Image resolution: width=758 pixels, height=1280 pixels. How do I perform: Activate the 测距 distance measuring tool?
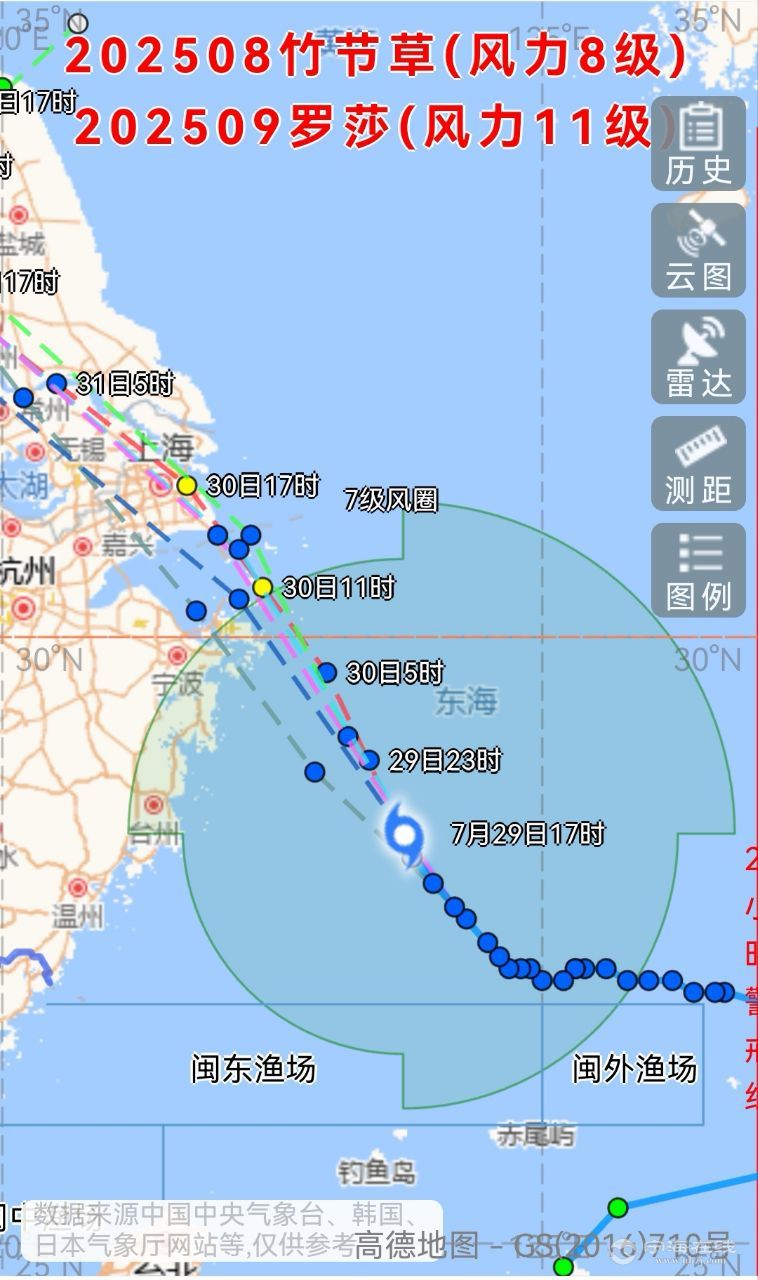point(698,463)
